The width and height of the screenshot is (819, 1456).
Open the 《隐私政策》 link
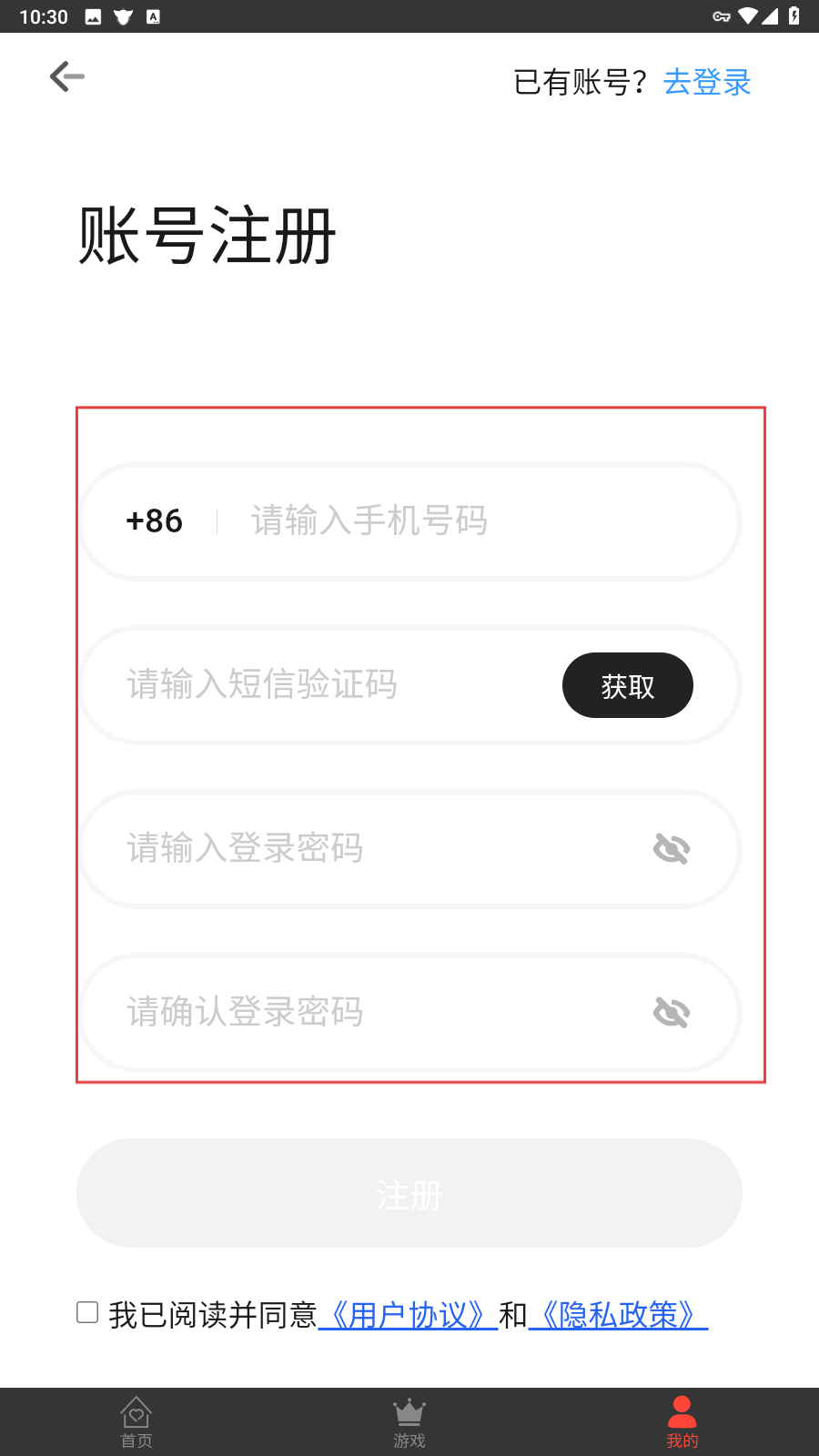click(x=618, y=1315)
